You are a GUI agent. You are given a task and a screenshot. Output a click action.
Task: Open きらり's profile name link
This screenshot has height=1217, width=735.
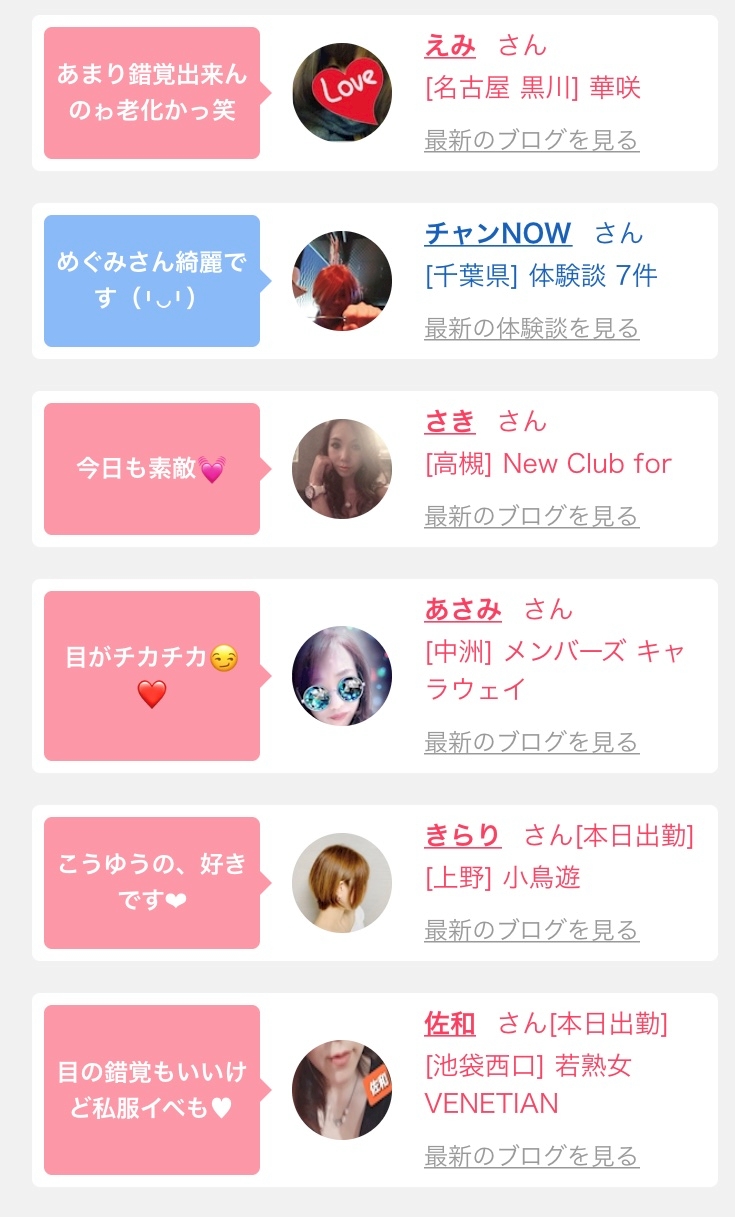click(x=463, y=836)
